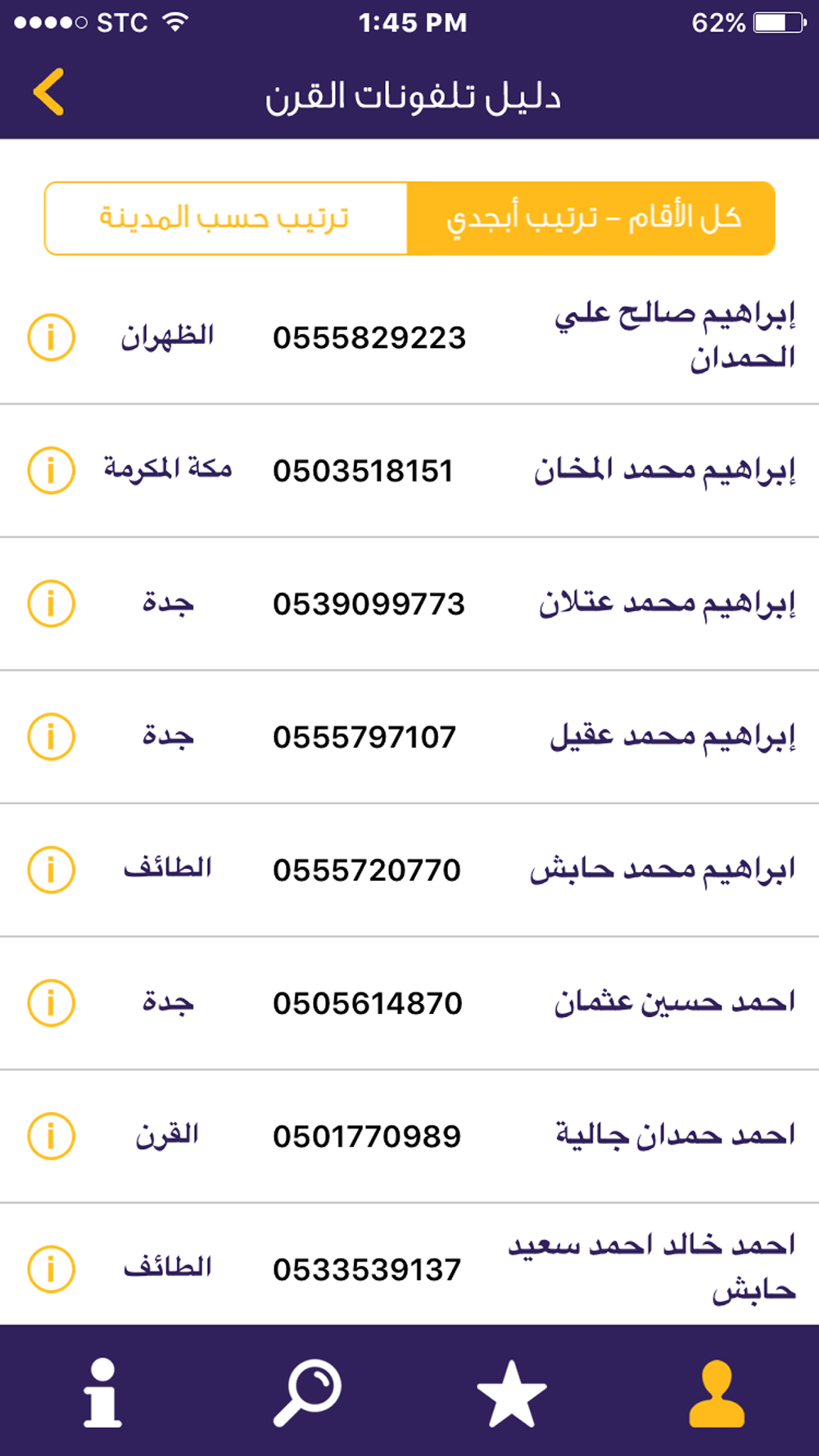Open the info tab in bottom bar
Viewport: 819px width, 1456px height.
point(102,1392)
